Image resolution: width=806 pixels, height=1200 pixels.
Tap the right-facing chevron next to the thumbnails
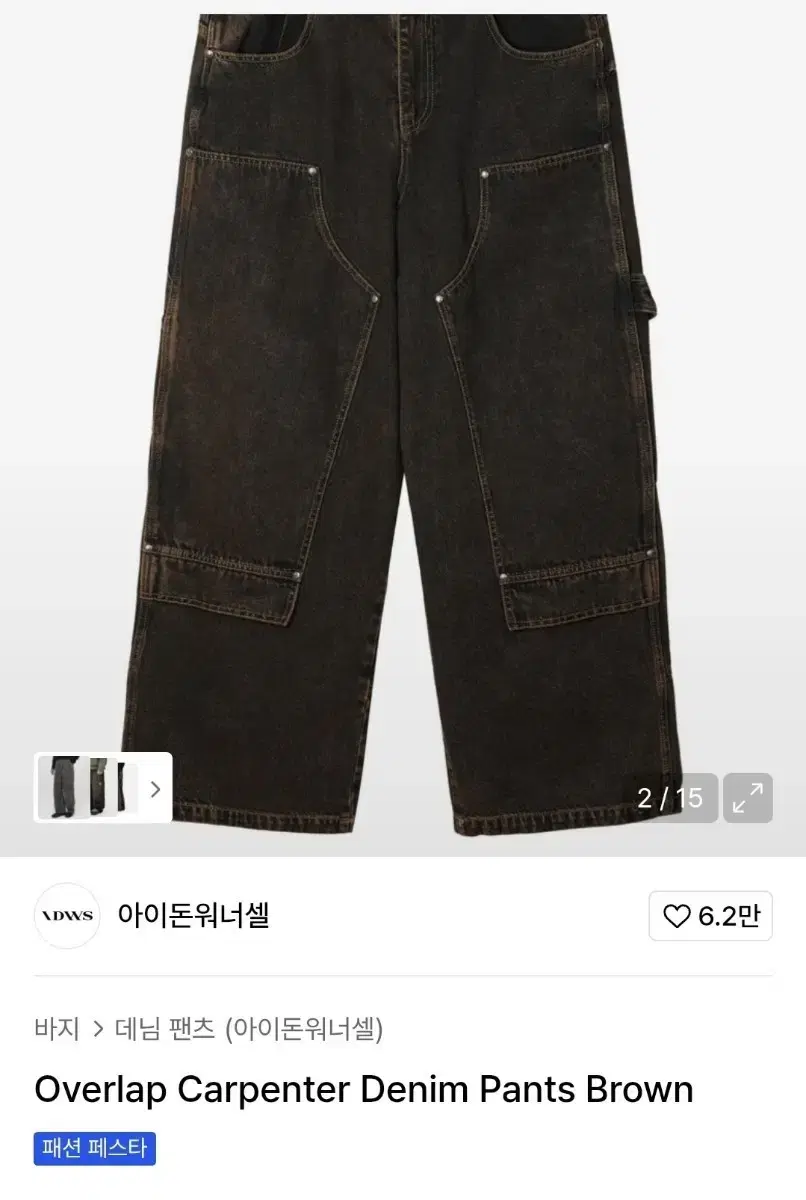155,789
